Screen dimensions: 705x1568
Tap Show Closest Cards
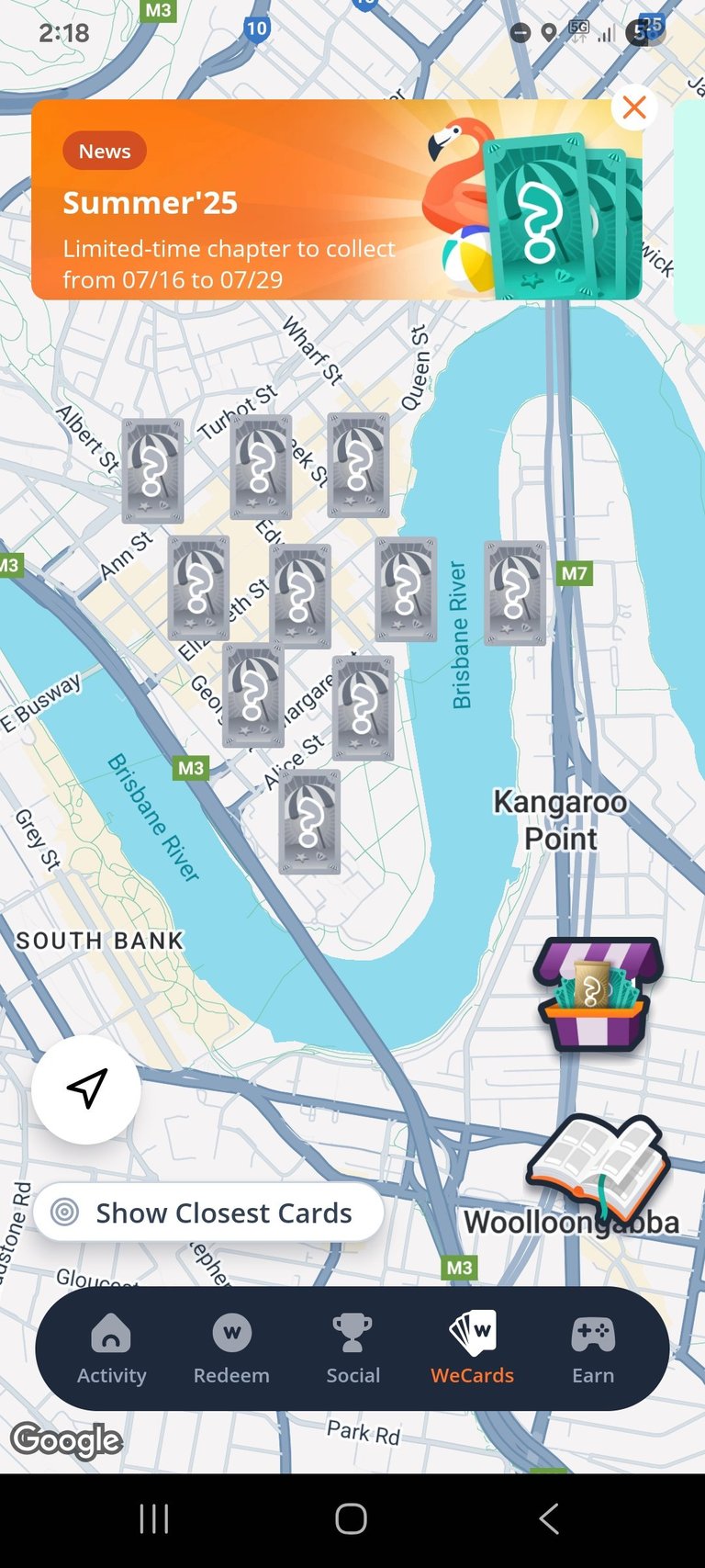point(208,1213)
